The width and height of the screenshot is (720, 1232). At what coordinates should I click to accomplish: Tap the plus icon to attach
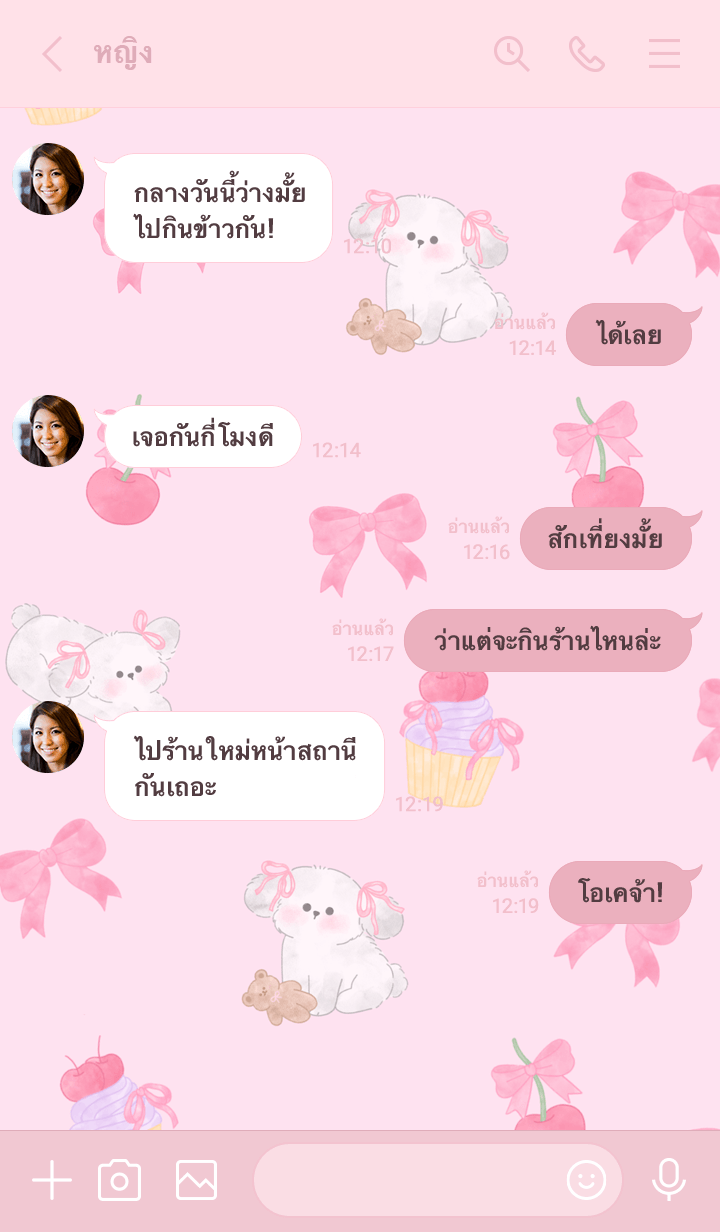pyautogui.click(x=52, y=1181)
